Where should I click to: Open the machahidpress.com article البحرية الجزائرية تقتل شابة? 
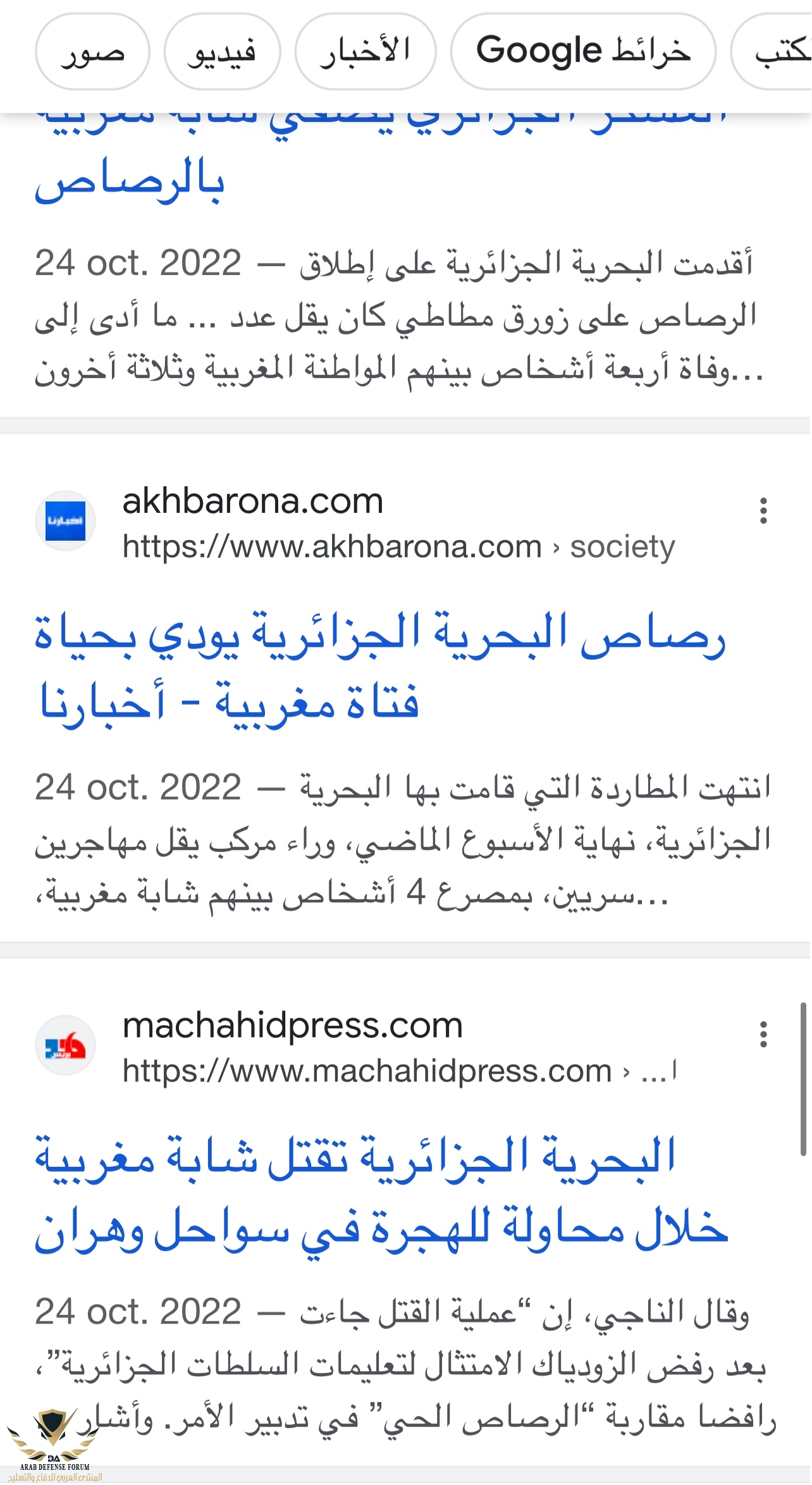point(379,1192)
